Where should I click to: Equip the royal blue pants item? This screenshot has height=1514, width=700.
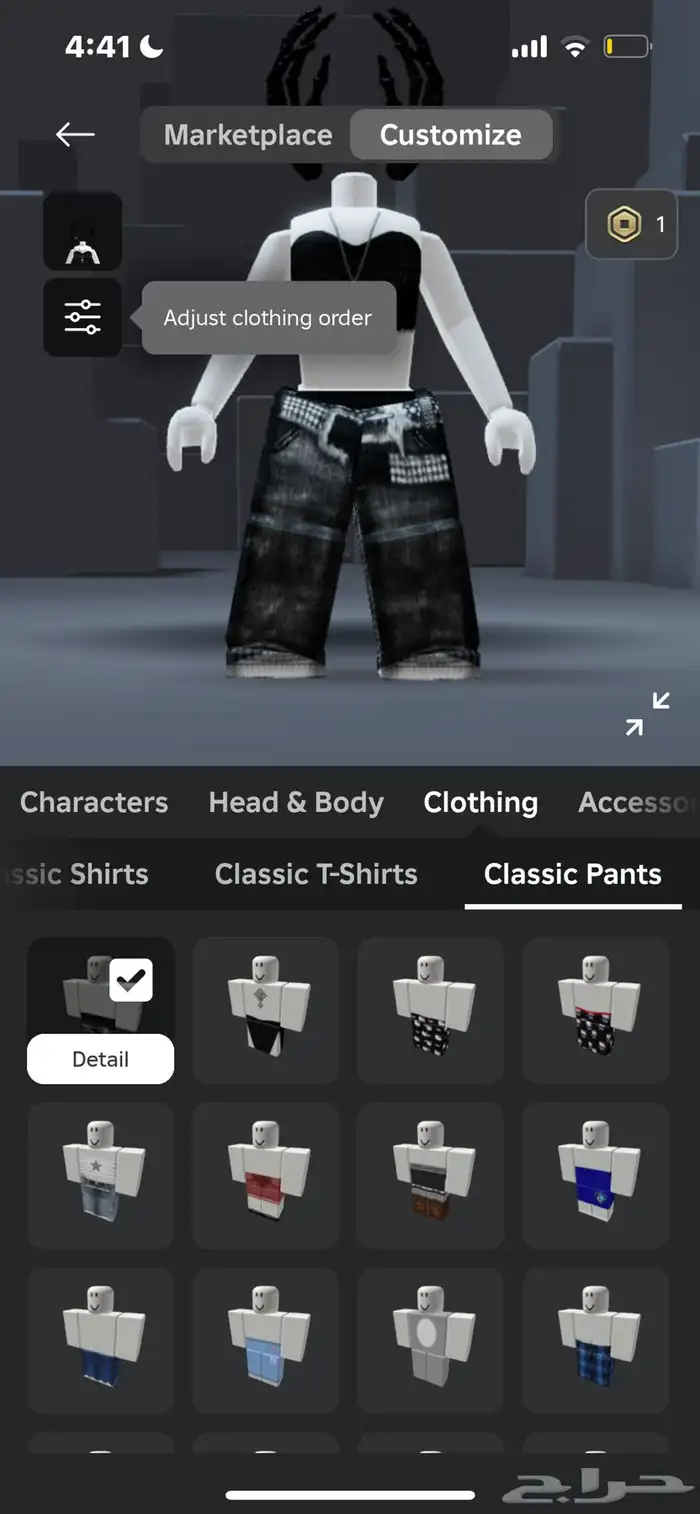pos(596,1175)
